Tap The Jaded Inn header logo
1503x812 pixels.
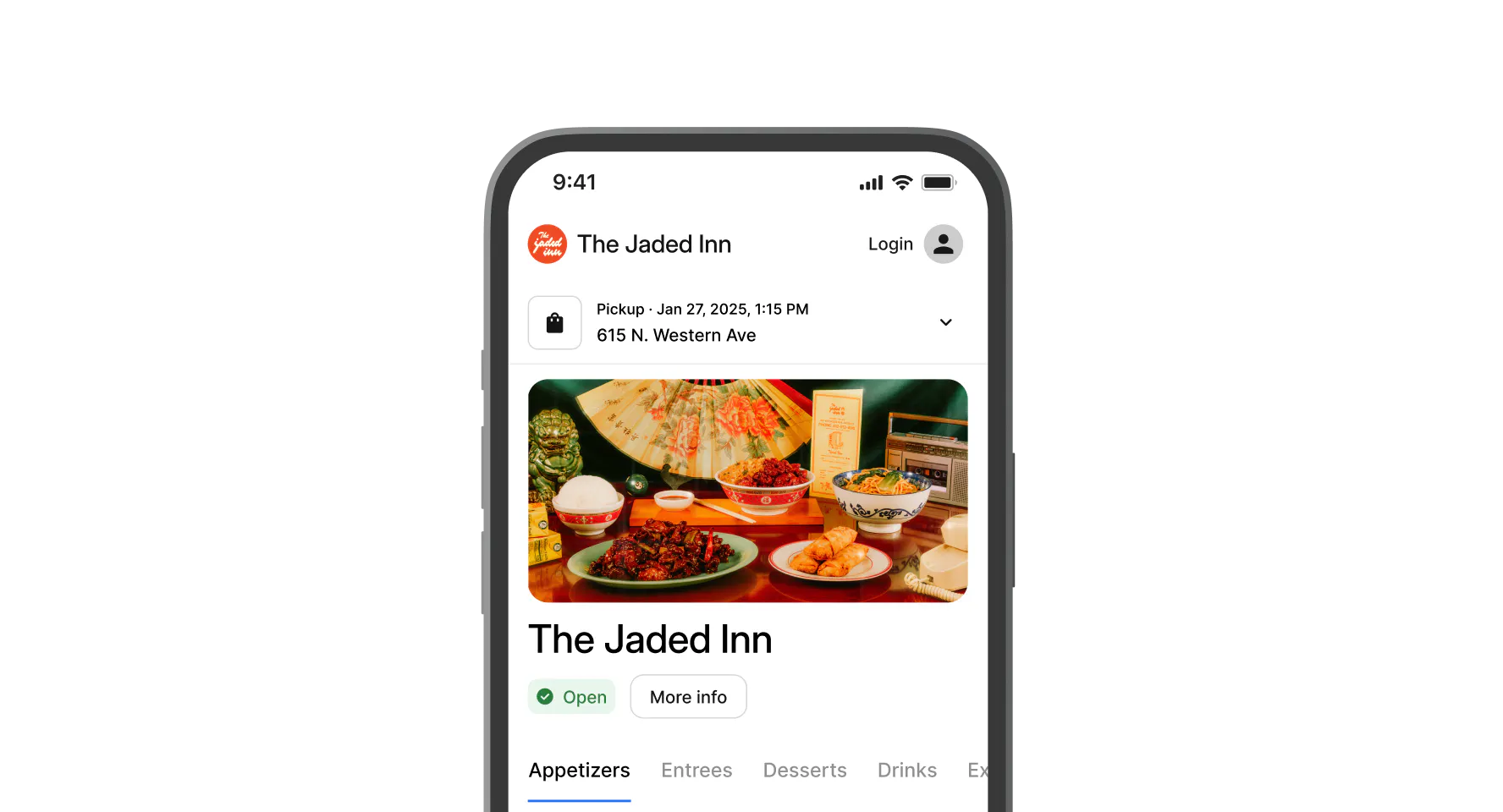tap(548, 244)
